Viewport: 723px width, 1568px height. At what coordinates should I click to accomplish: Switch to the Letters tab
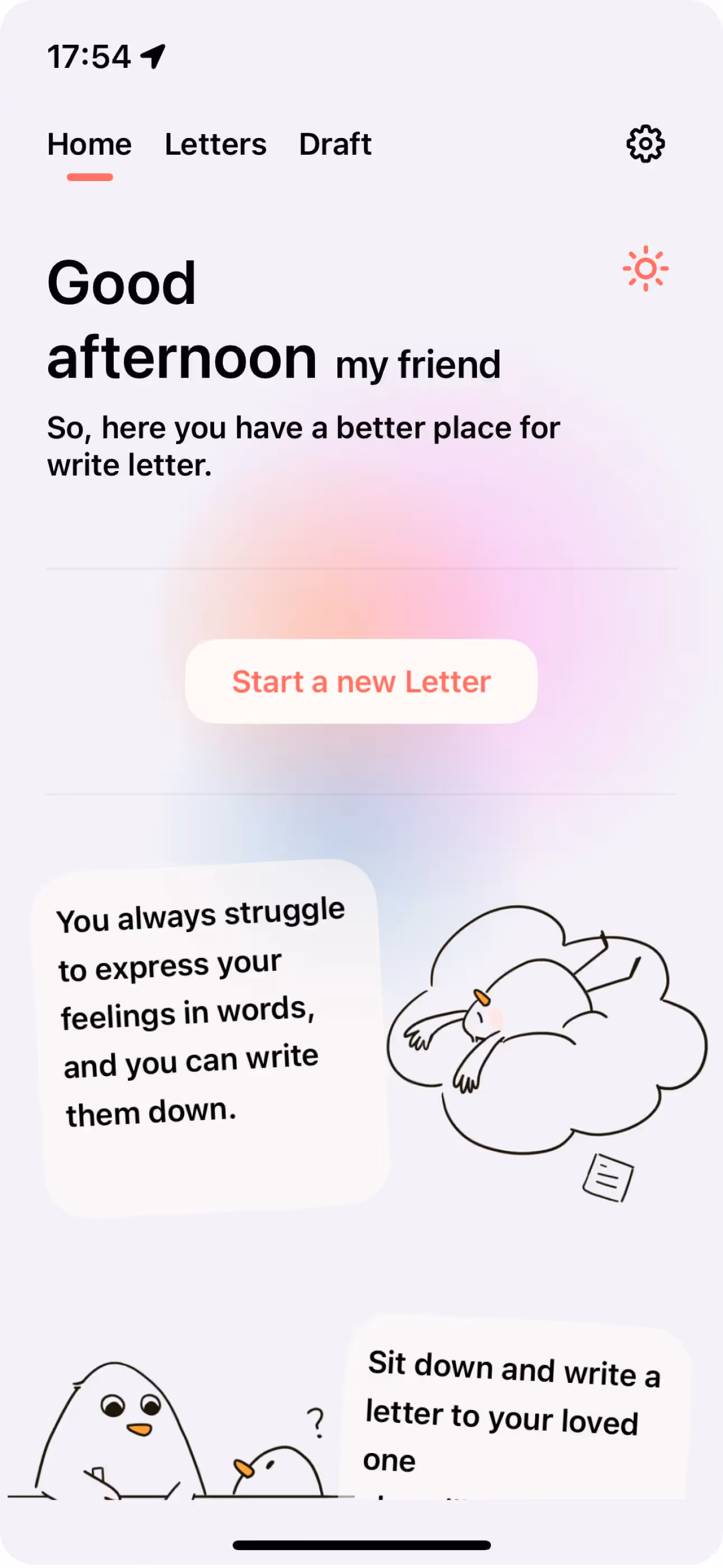[215, 144]
